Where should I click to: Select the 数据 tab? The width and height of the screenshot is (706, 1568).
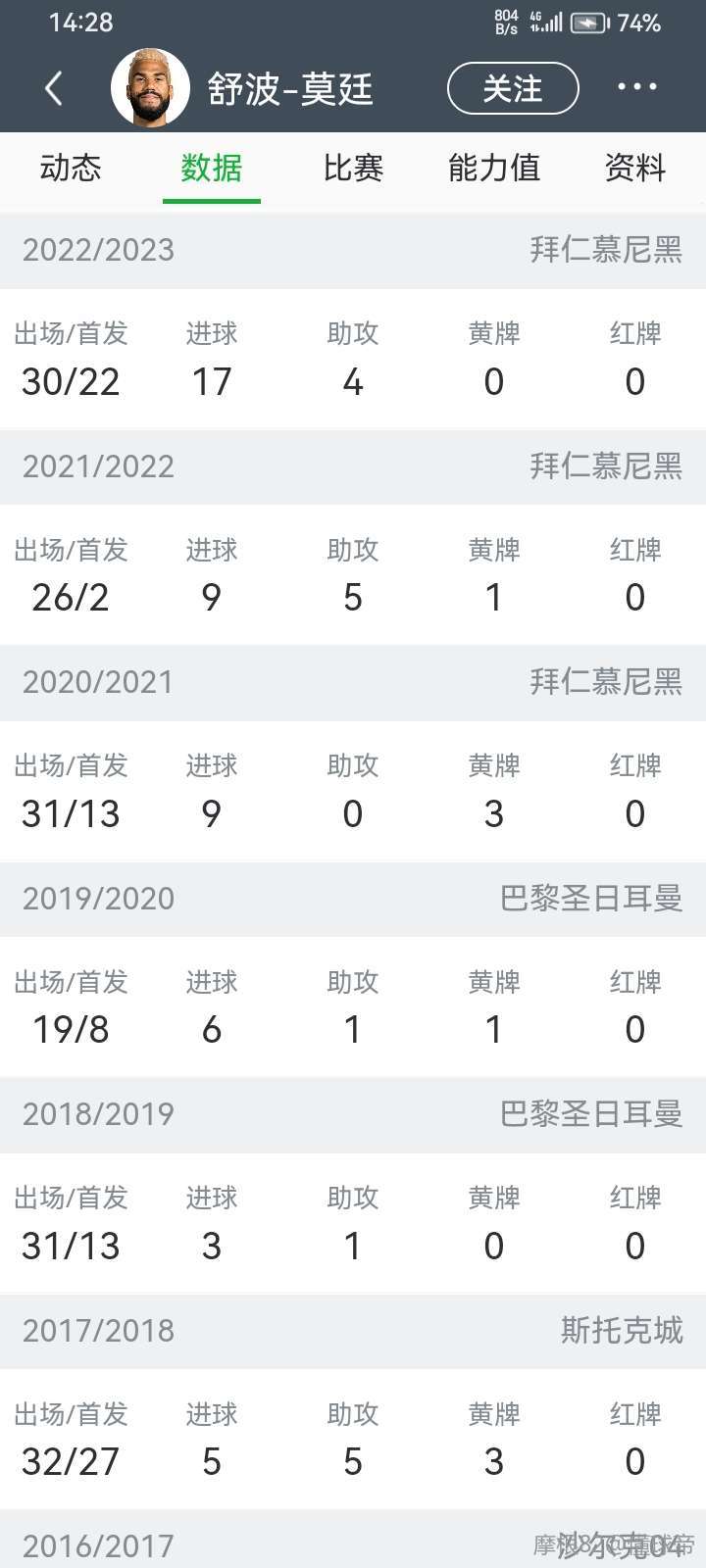pos(212,168)
